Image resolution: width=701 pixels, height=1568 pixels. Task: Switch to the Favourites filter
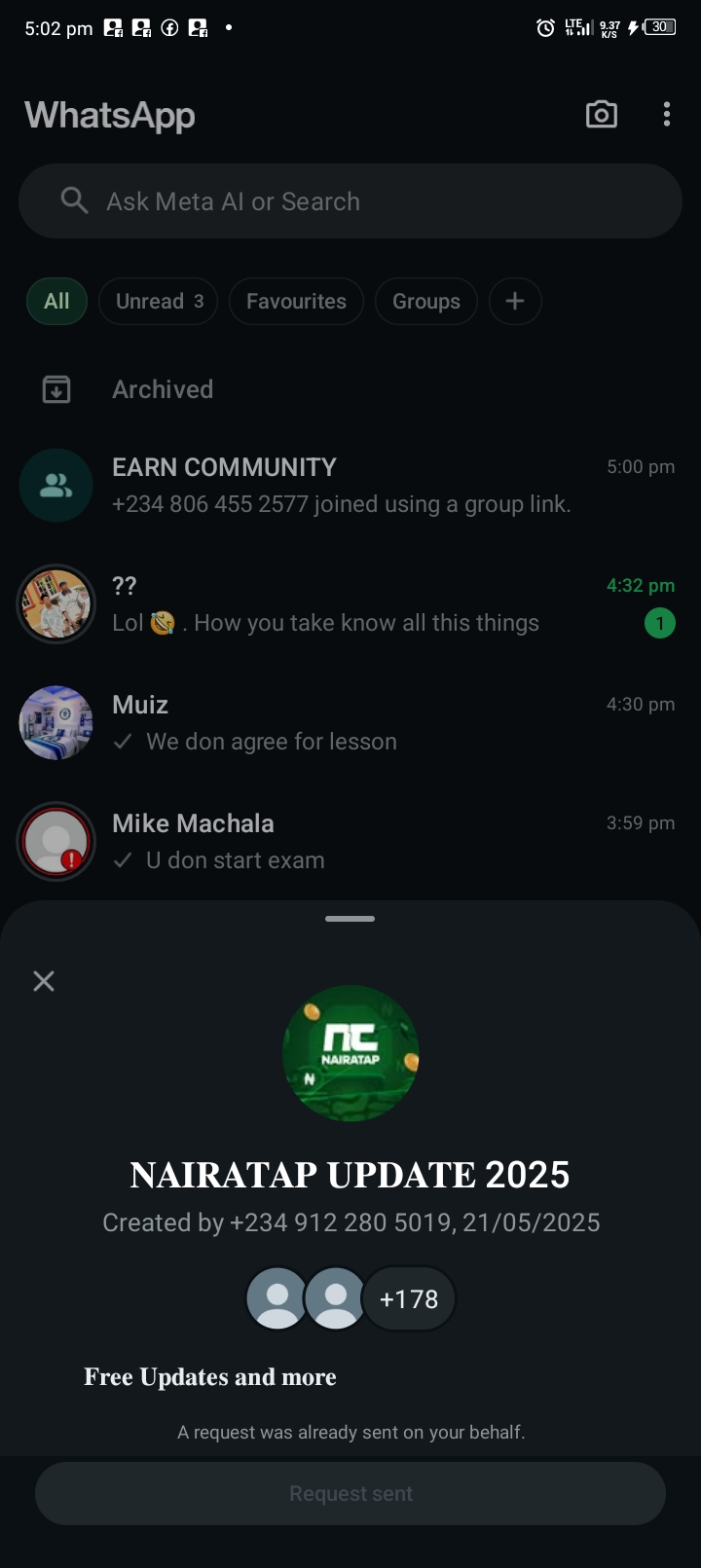(x=296, y=302)
